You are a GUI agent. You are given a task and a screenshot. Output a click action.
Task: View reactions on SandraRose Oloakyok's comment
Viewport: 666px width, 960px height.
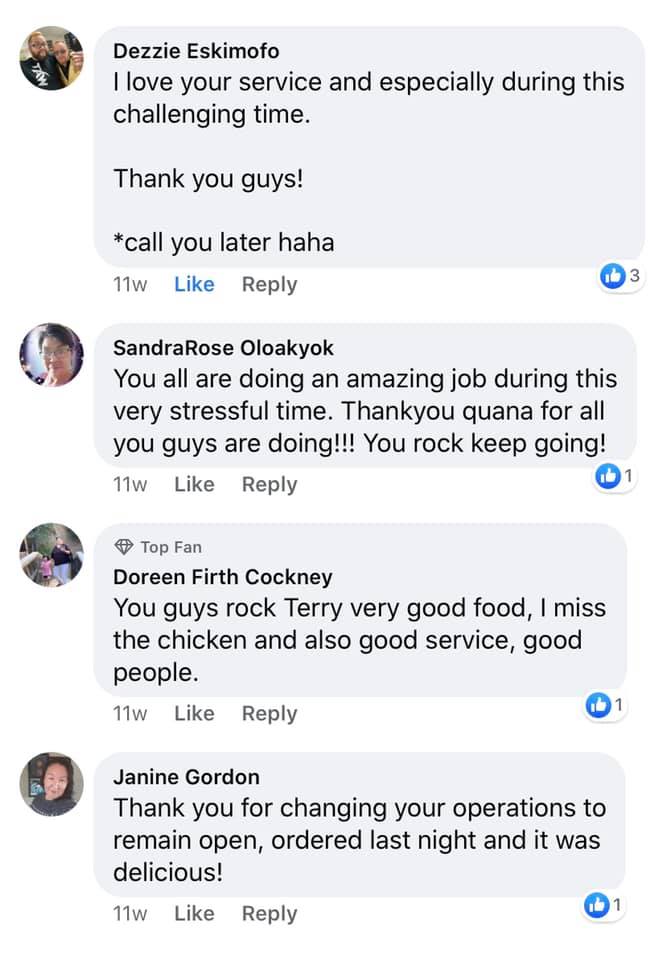coord(614,477)
